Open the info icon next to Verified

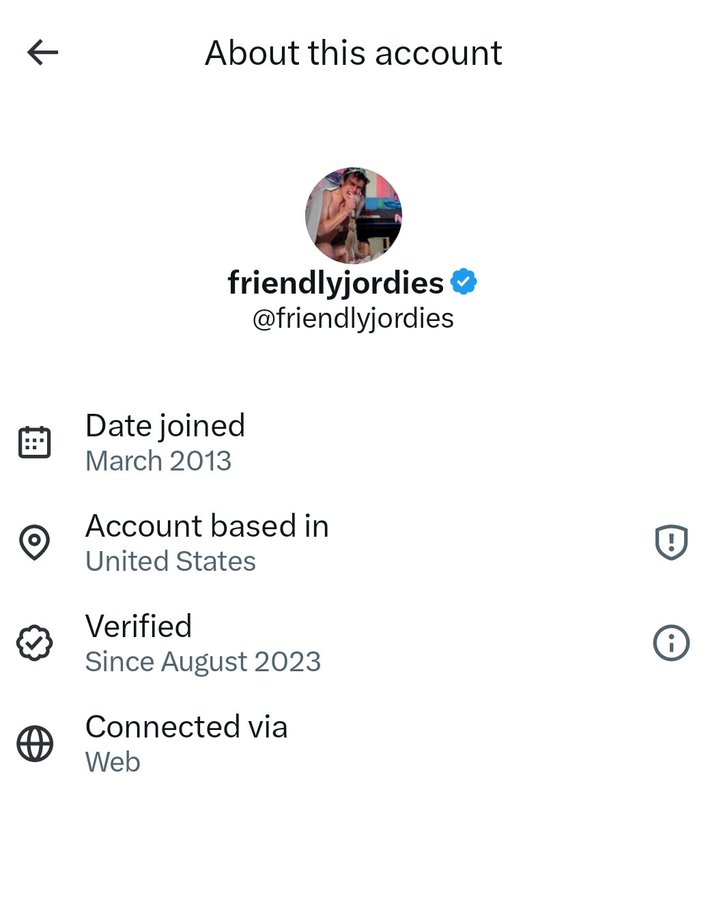tap(671, 643)
